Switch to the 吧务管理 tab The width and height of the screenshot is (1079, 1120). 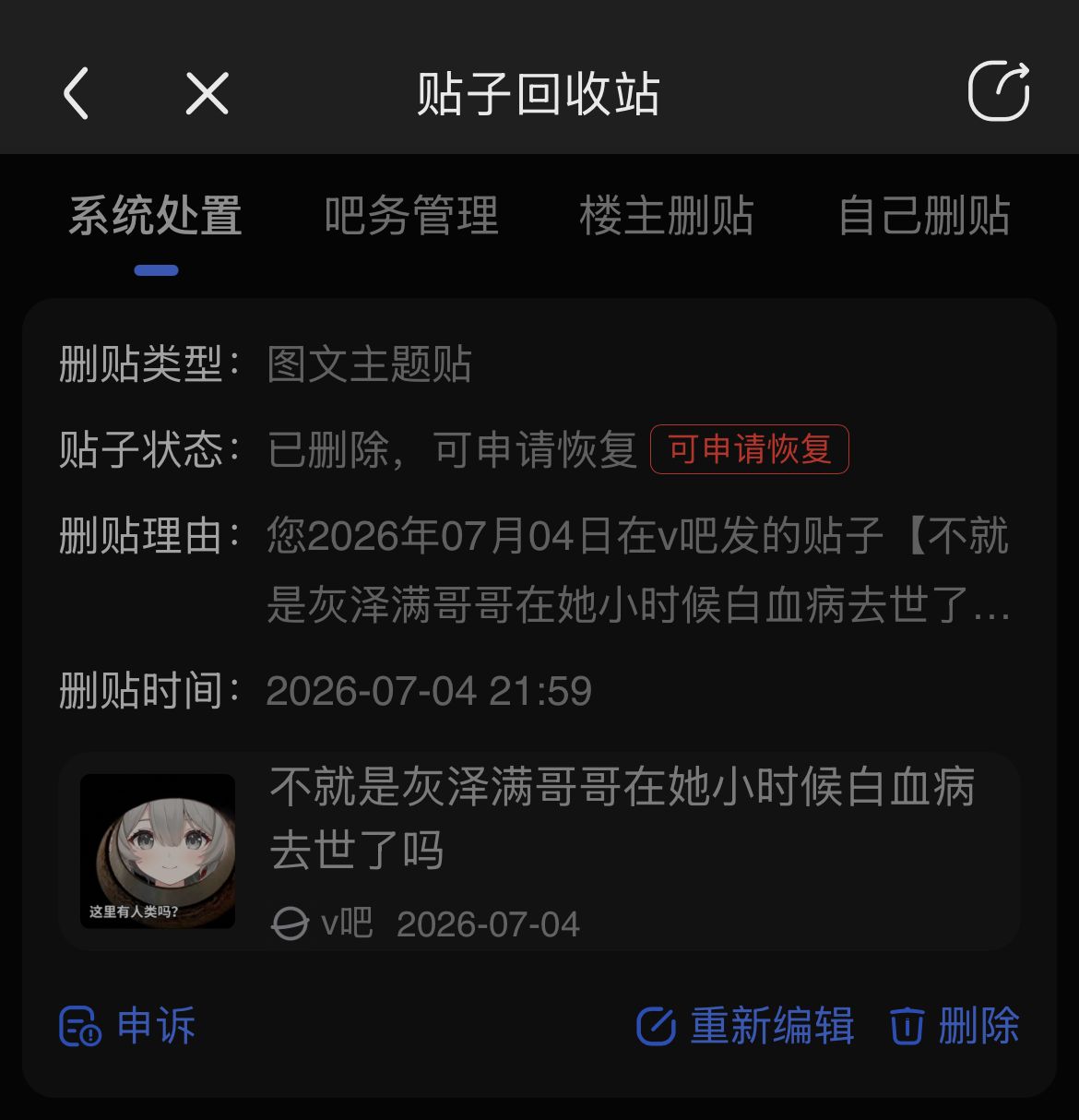[411, 216]
